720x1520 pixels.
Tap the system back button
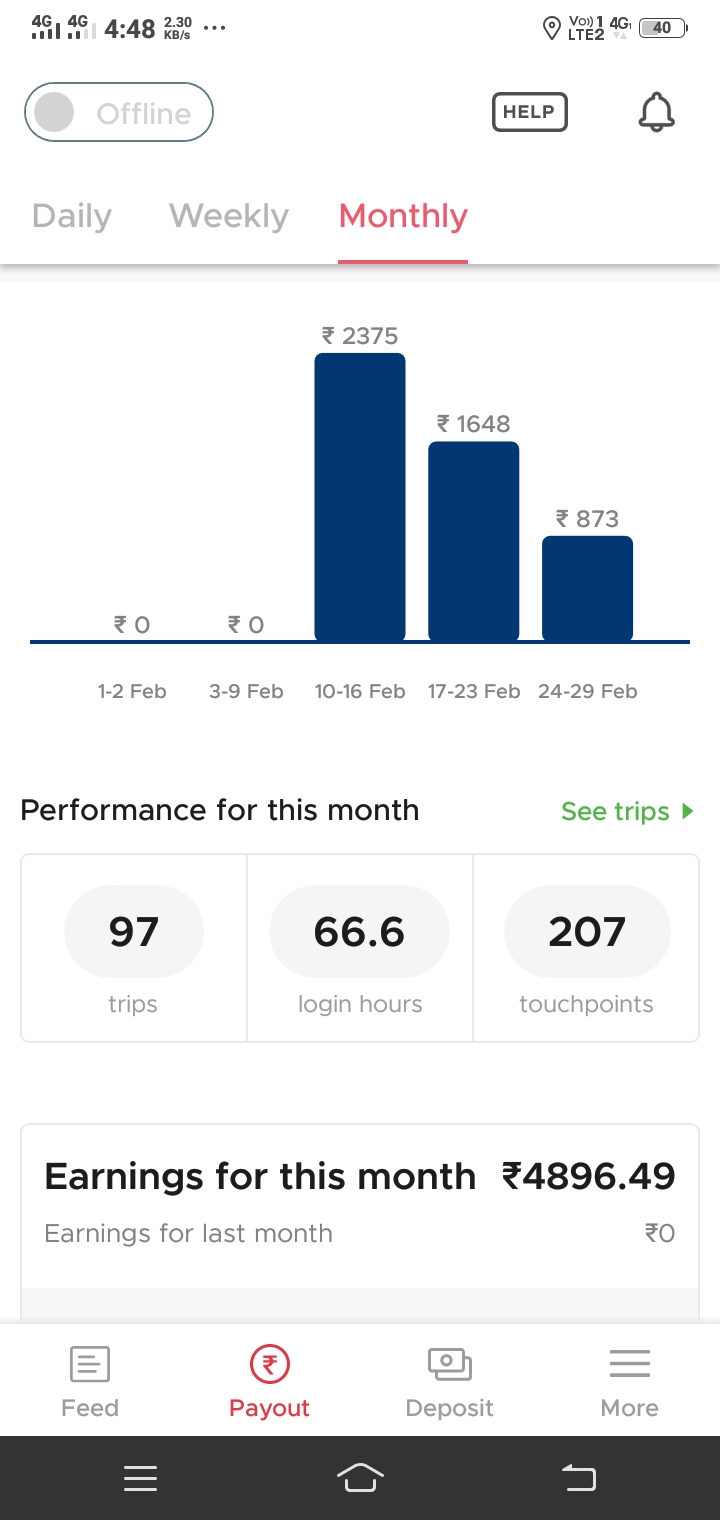tap(579, 1478)
